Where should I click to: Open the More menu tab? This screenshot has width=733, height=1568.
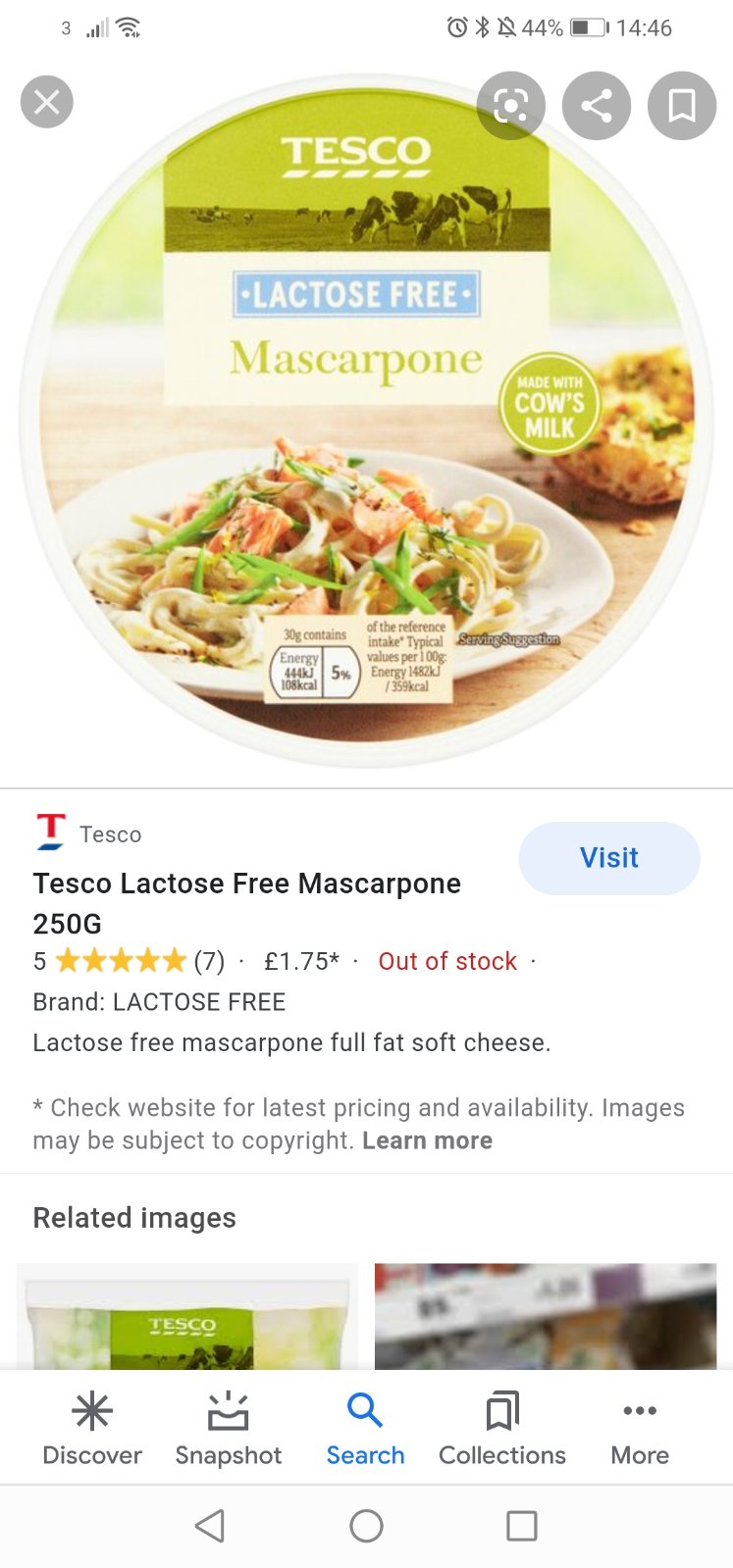point(640,1428)
